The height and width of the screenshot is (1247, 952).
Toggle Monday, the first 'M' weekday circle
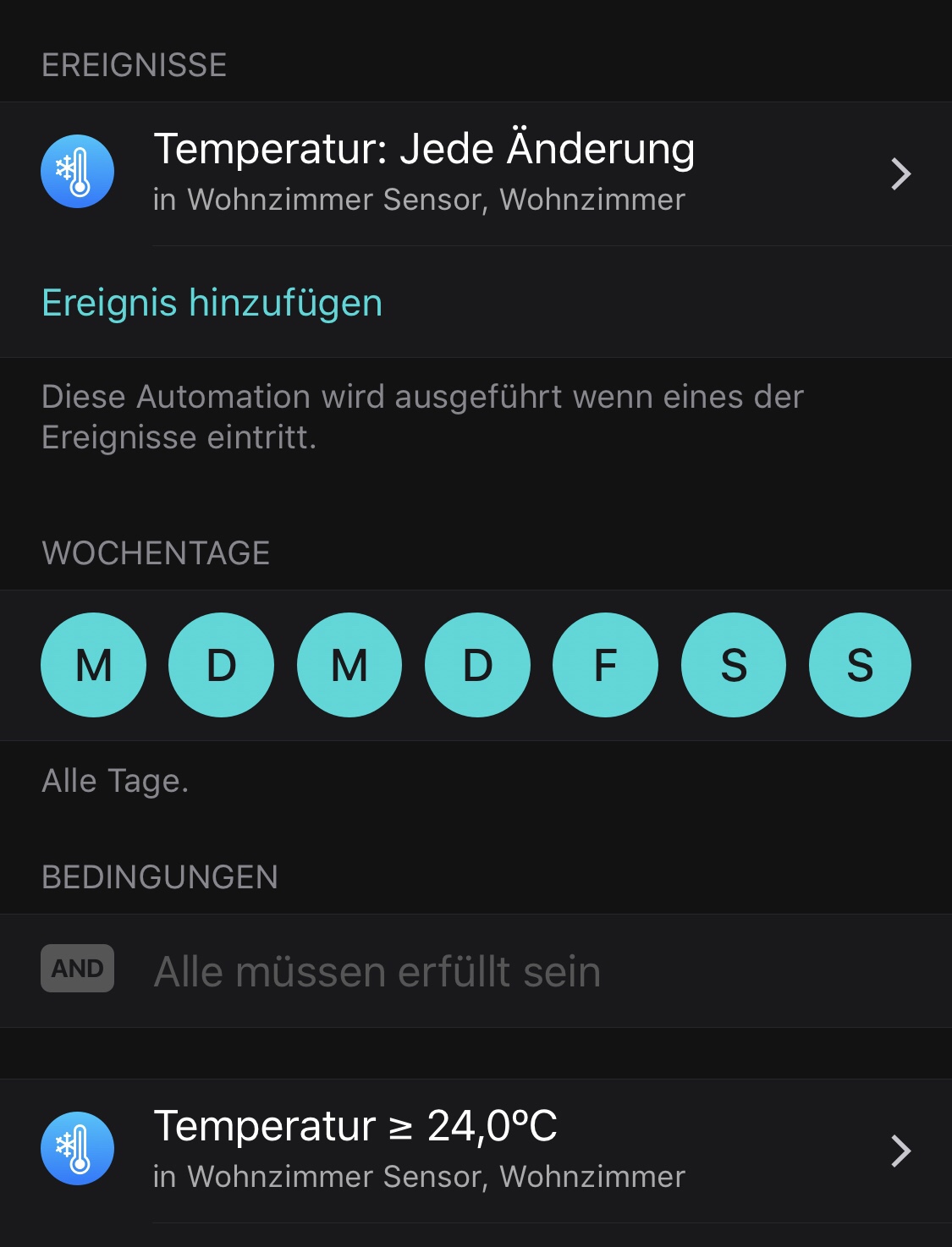click(x=93, y=665)
